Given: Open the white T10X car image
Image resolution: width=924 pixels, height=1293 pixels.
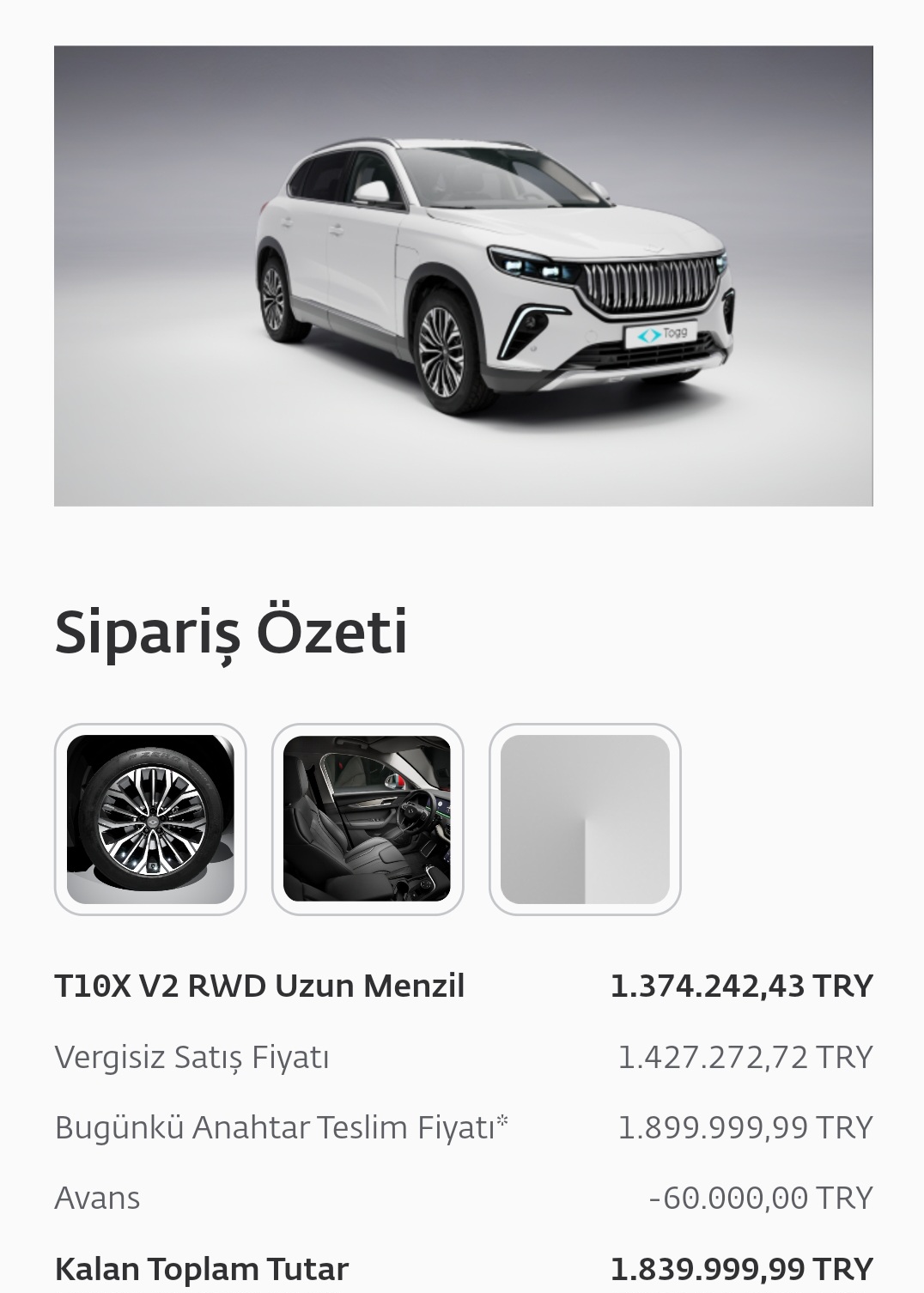Looking at the screenshot, I should 463,276.
